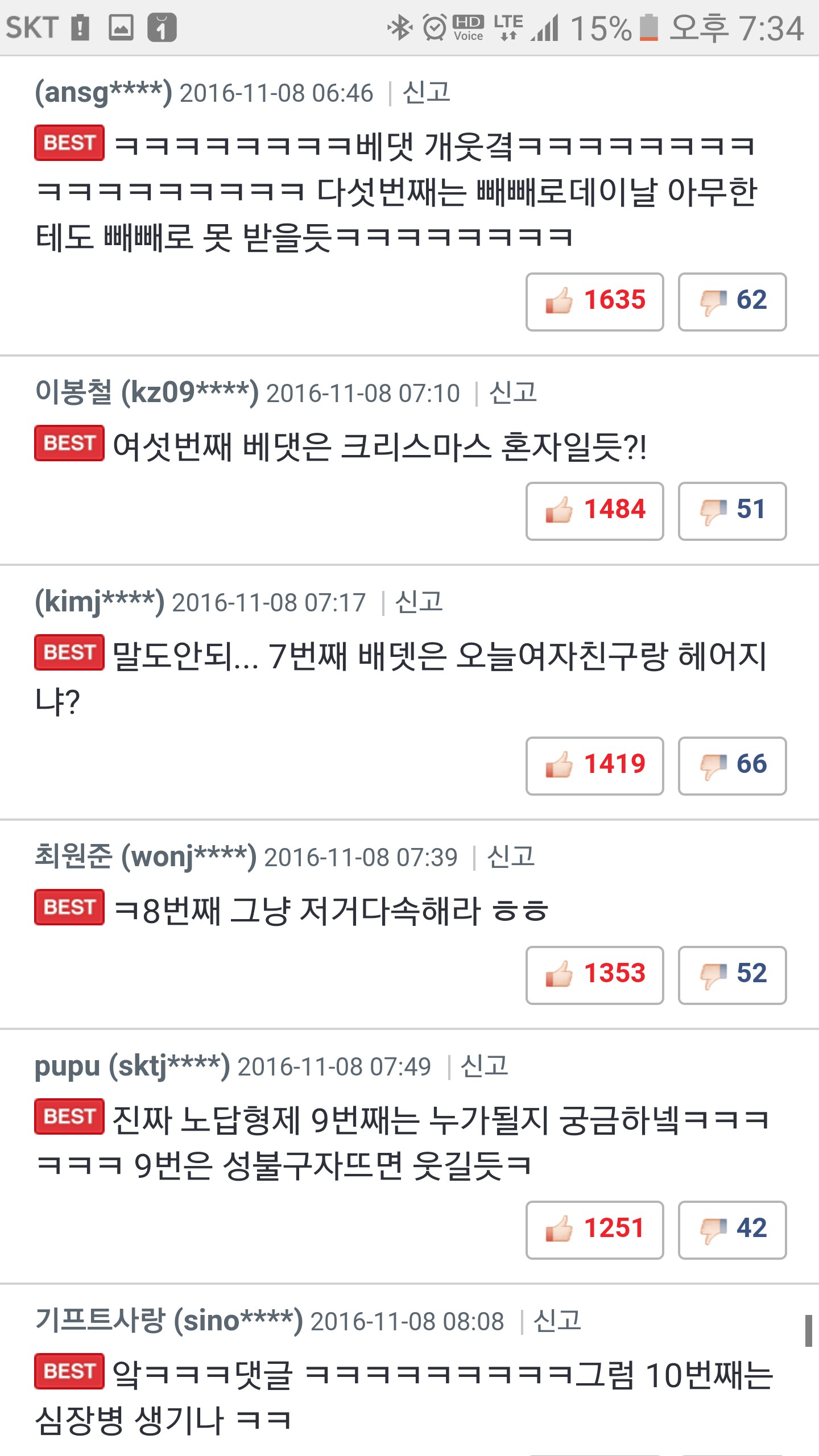Report 최원준's comment via 신고
This screenshot has width=819, height=1456.
coord(511,857)
